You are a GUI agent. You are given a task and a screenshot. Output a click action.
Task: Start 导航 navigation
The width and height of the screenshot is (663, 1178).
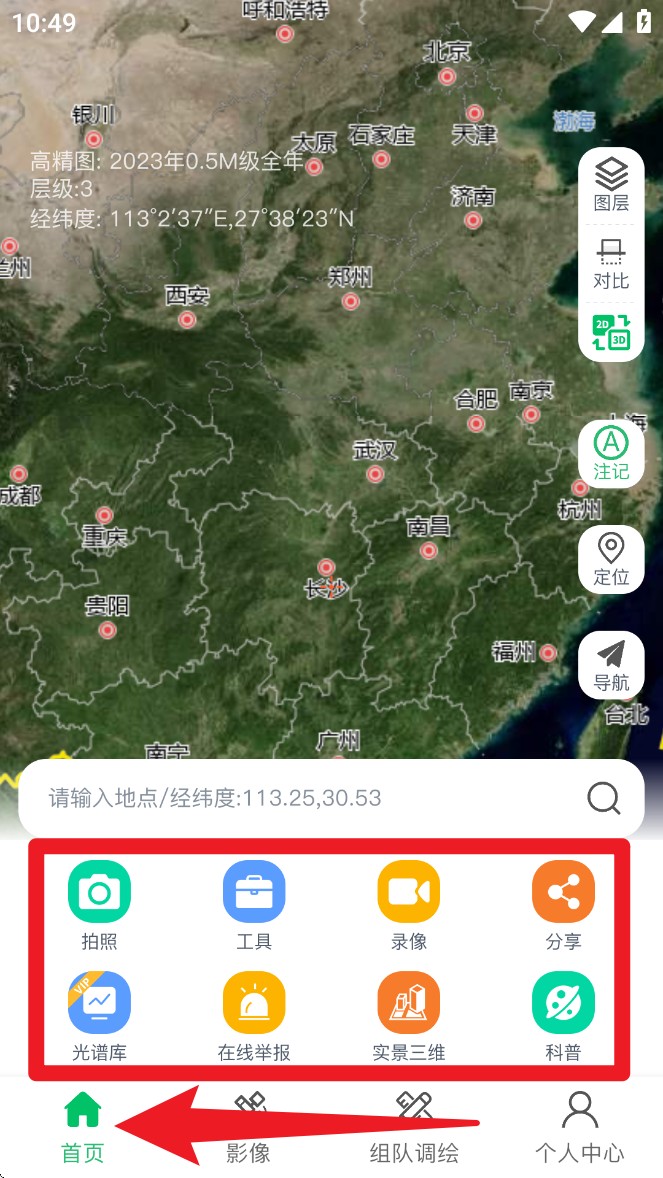click(x=611, y=664)
